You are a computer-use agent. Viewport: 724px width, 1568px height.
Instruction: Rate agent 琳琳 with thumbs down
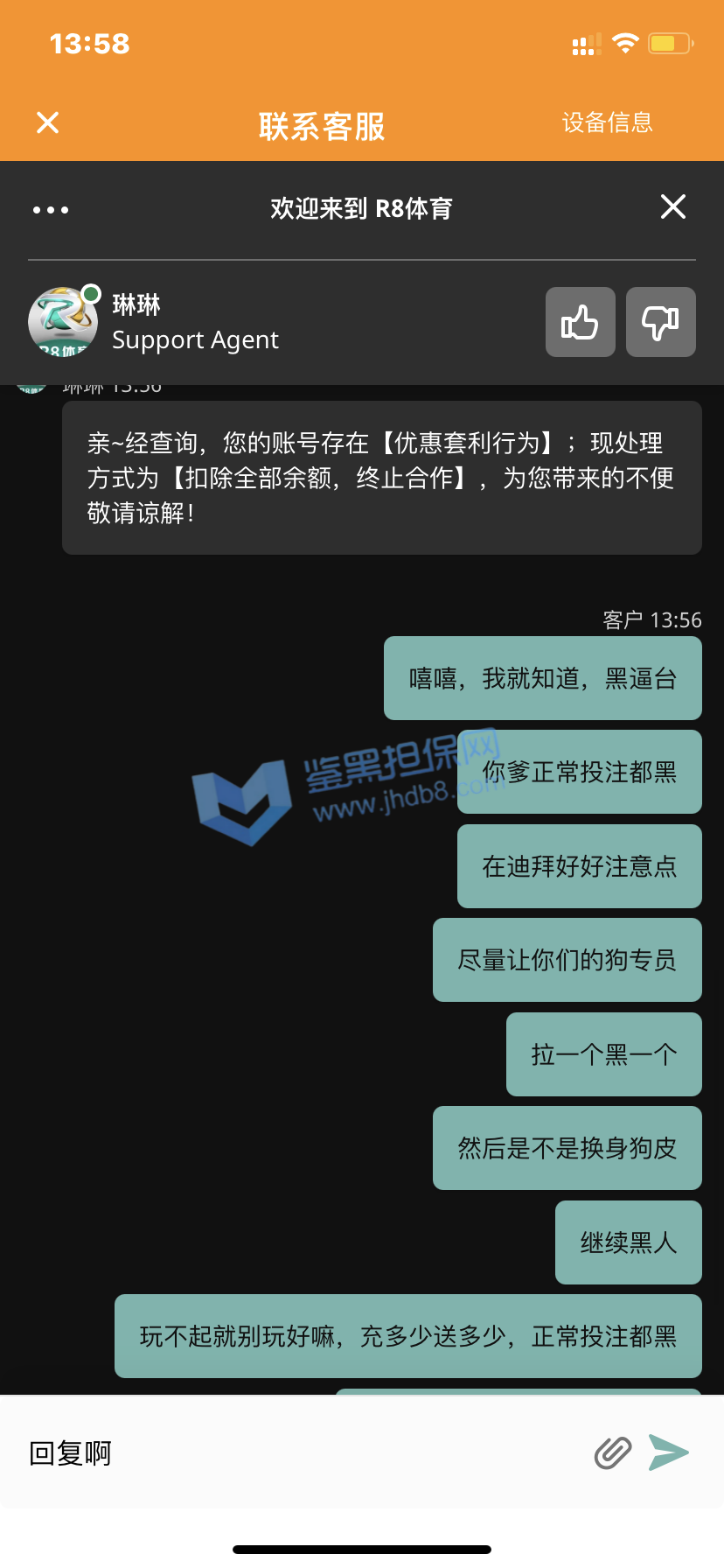[x=661, y=322]
